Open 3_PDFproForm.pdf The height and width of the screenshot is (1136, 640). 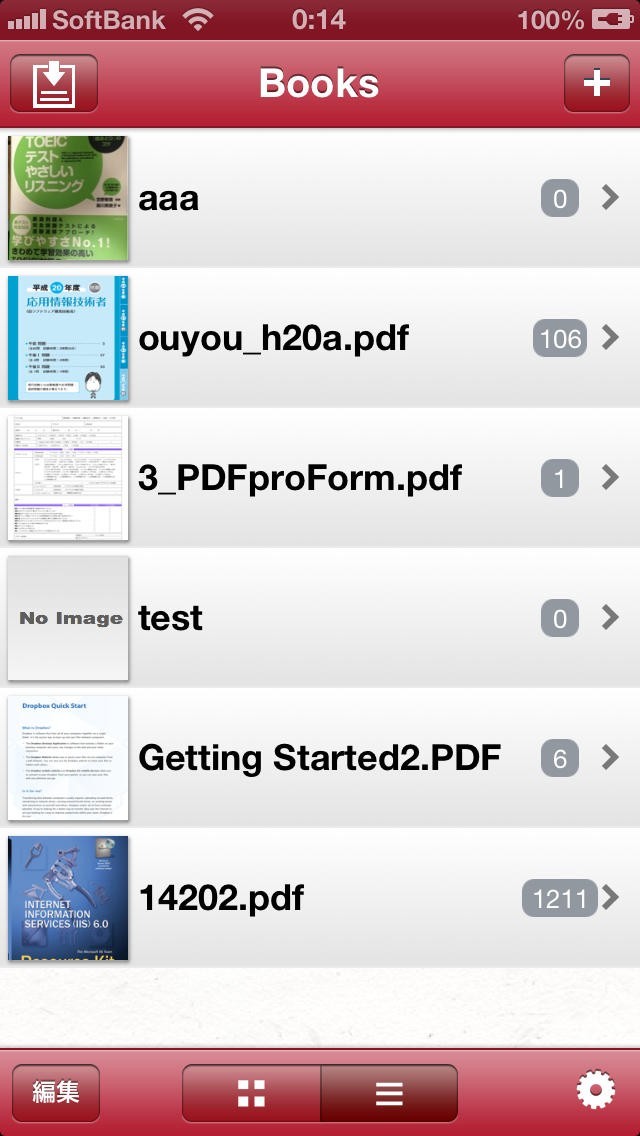click(x=320, y=478)
